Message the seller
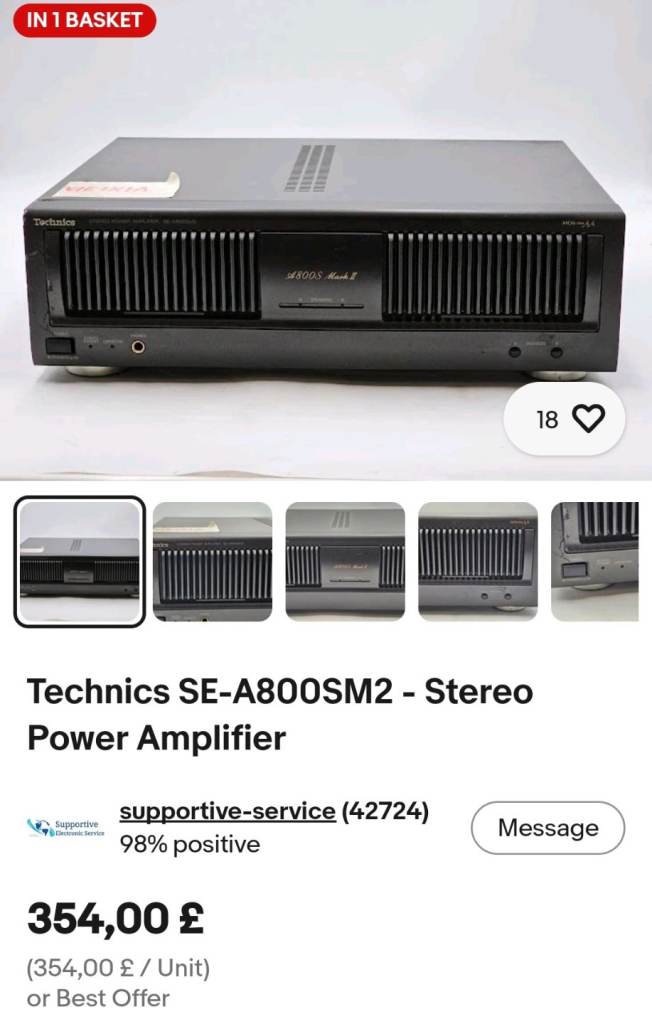652x1024 pixels. (x=547, y=828)
